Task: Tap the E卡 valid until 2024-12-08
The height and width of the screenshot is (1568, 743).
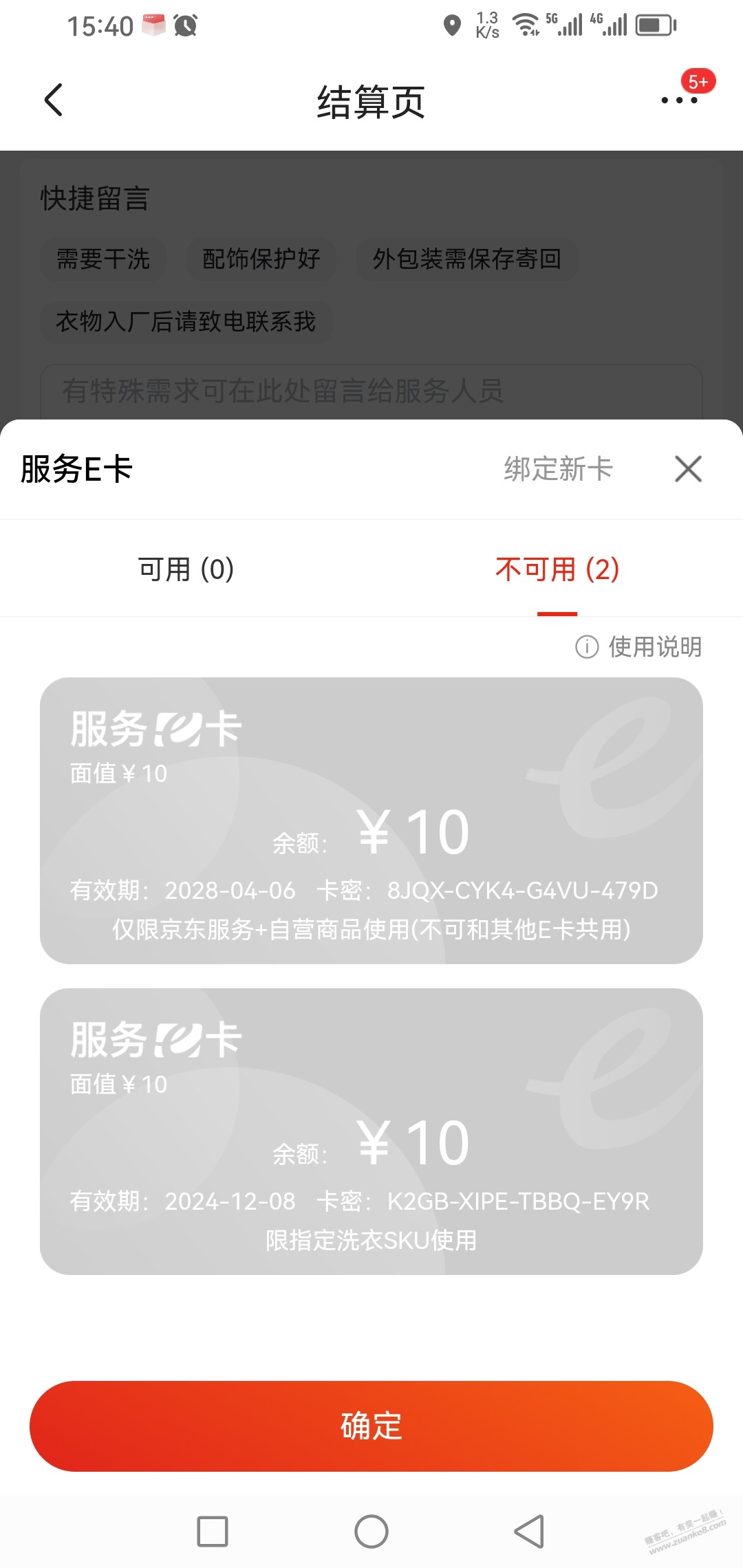Action: [x=371, y=1131]
